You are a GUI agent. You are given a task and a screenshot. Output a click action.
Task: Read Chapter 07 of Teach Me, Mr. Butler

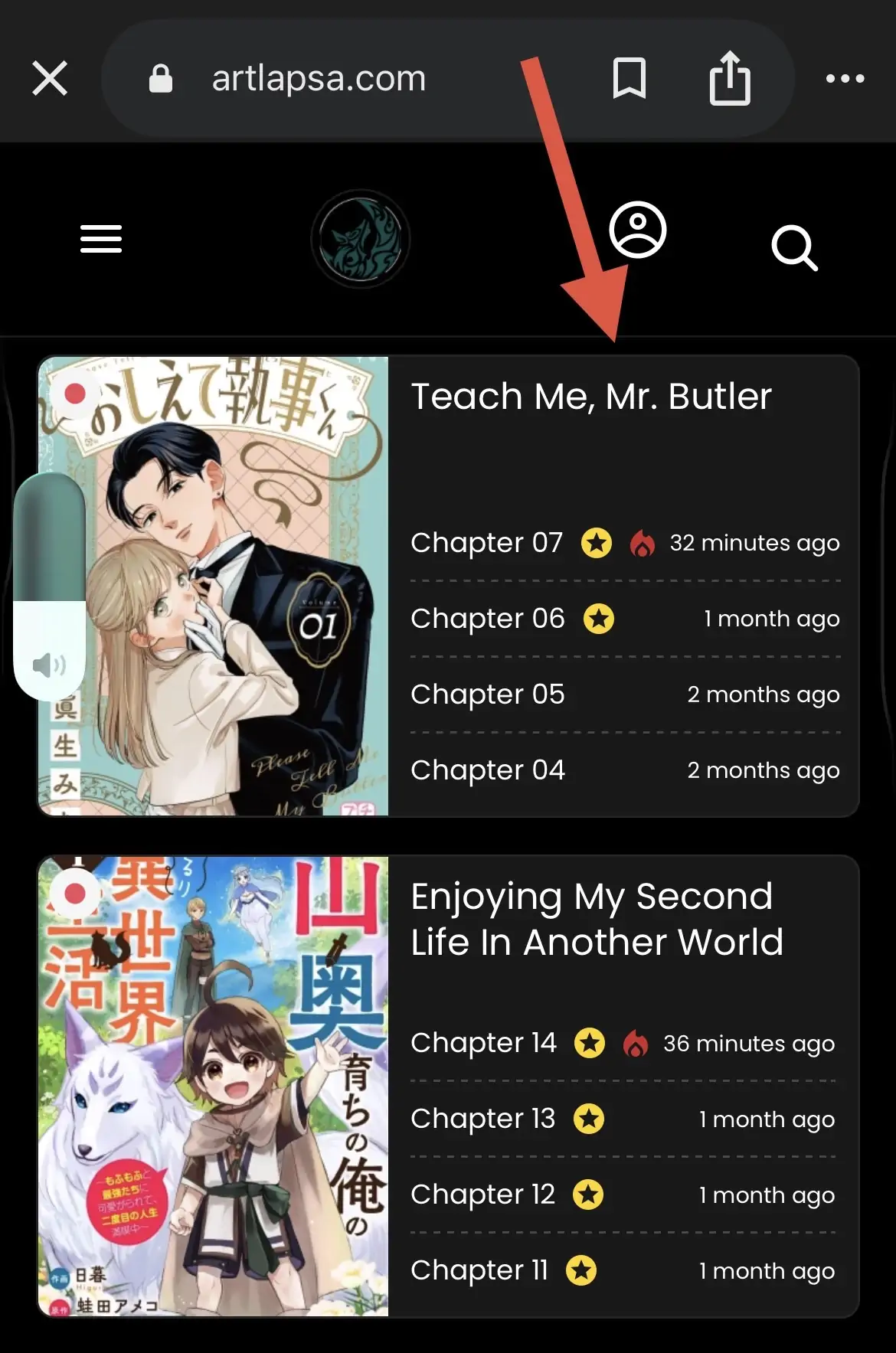click(487, 543)
